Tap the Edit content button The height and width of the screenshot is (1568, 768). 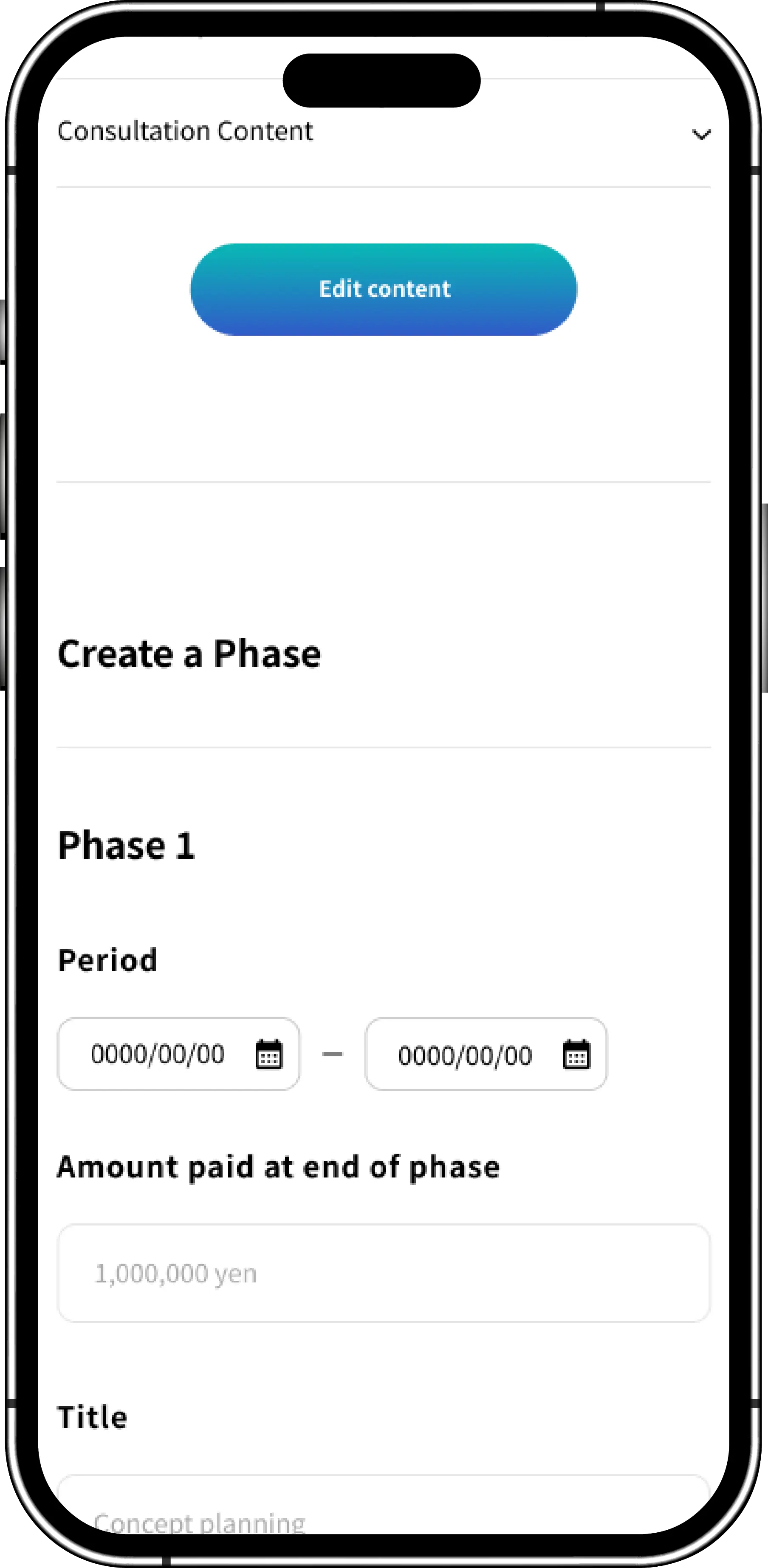(384, 289)
